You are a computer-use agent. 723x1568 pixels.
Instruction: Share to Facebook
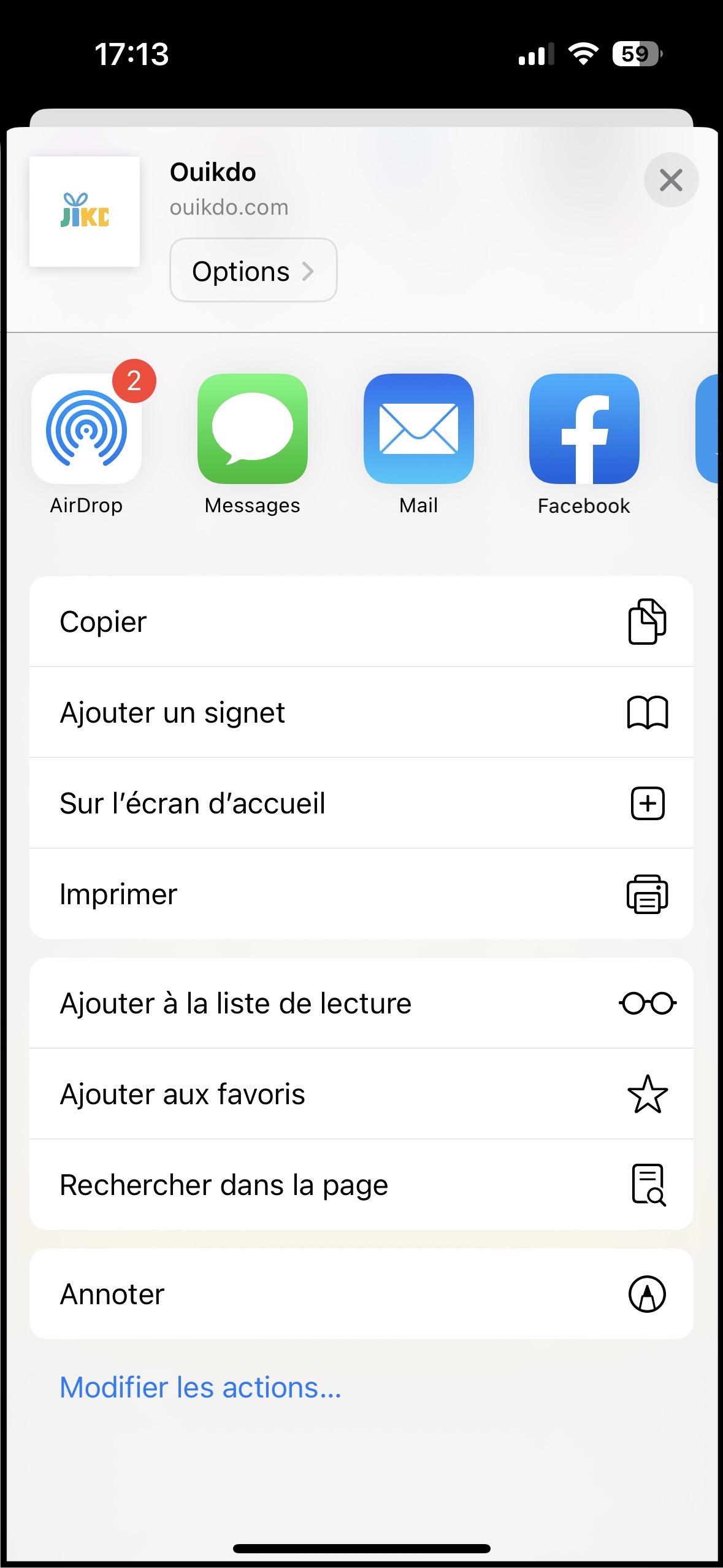pos(584,429)
